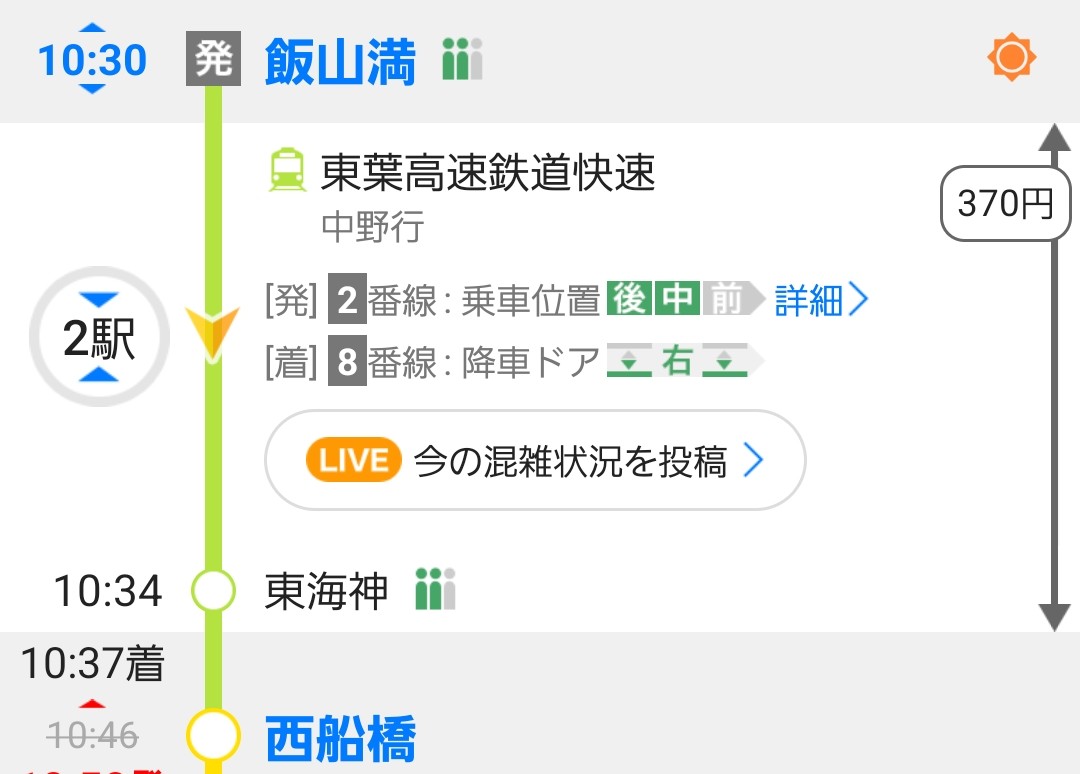This screenshot has height=774, width=1080.
Task: Expand the 2駅 intermediate stops
Action: point(98,340)
